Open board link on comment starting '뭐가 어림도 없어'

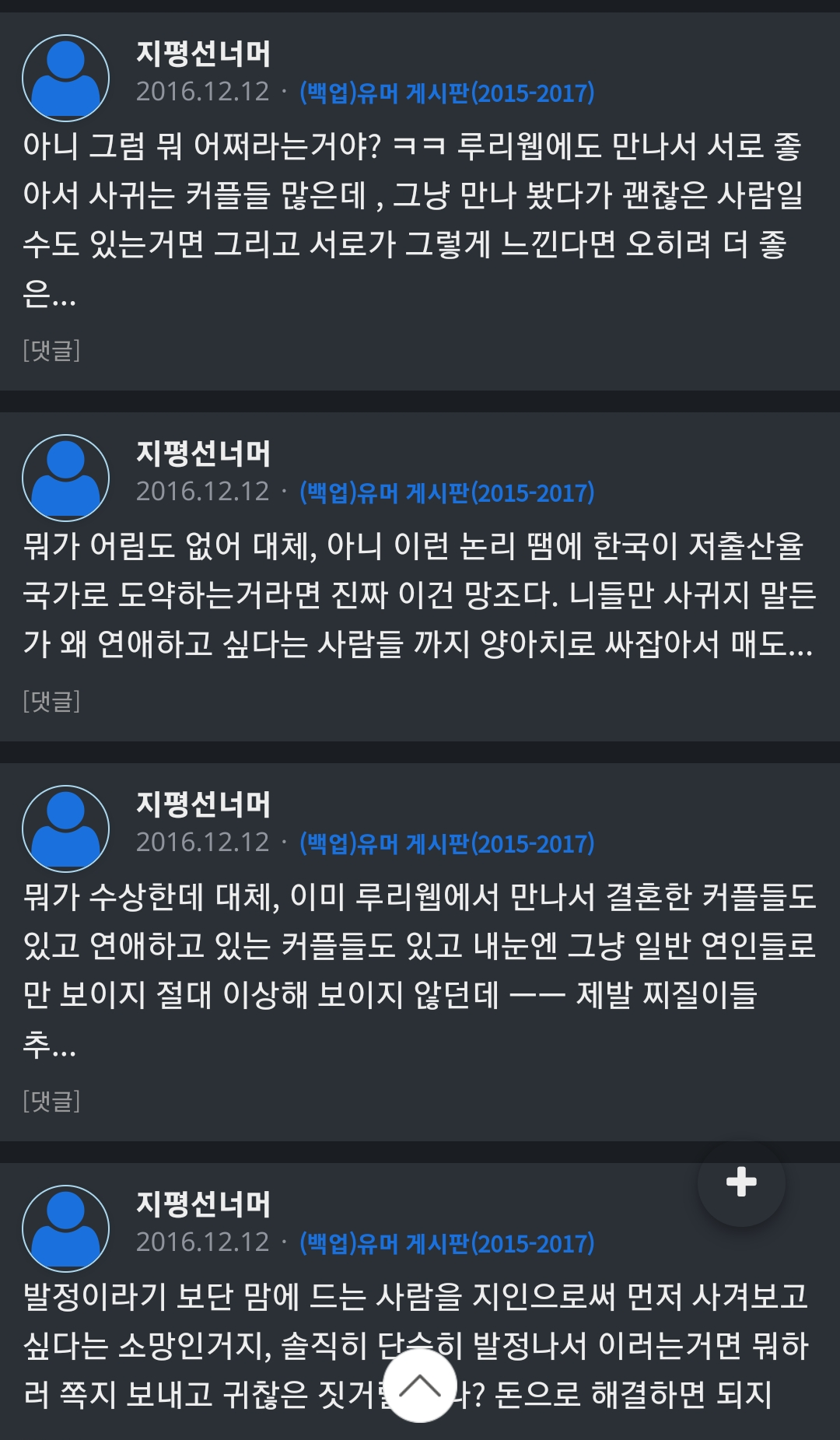[x=446, y=492]
